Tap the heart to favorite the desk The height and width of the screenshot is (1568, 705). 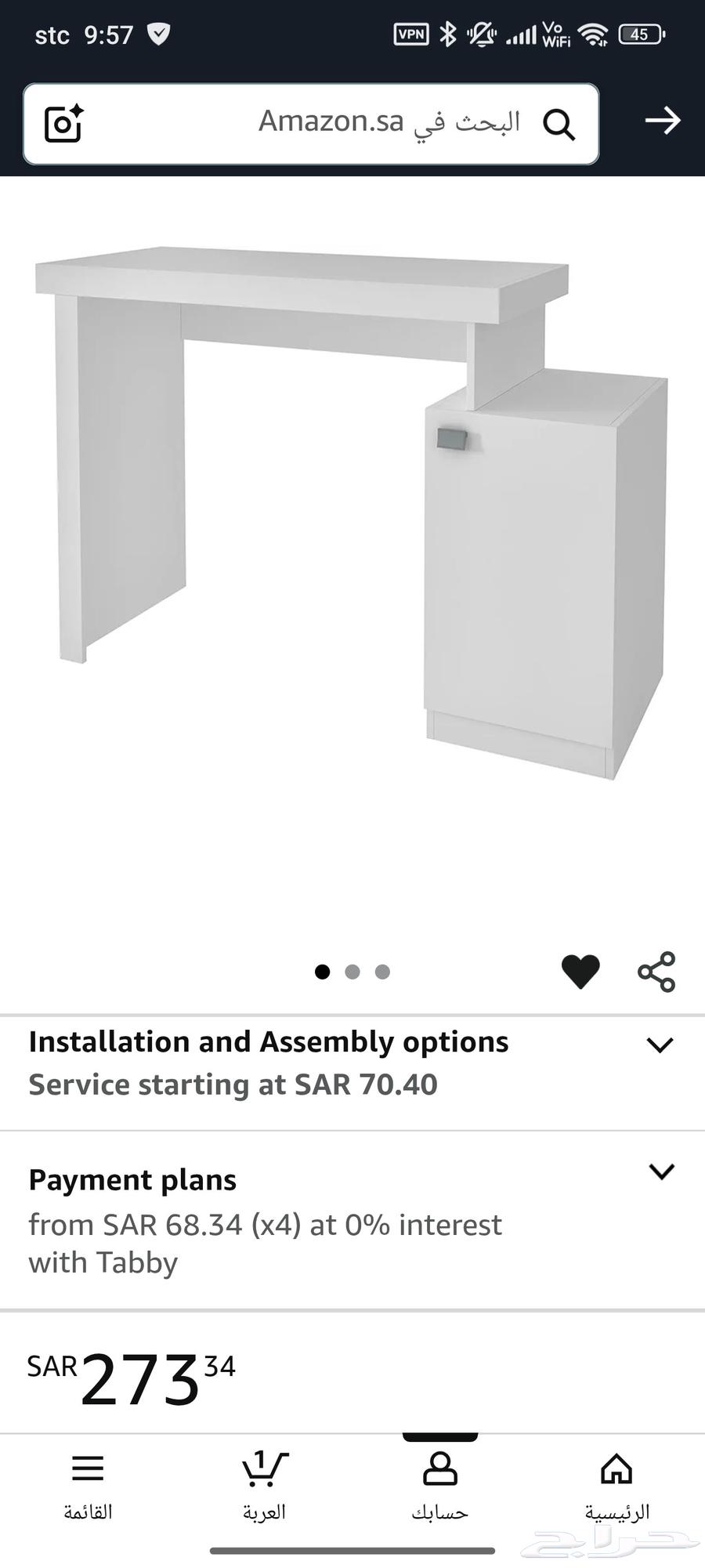click(x=581, y=972)
